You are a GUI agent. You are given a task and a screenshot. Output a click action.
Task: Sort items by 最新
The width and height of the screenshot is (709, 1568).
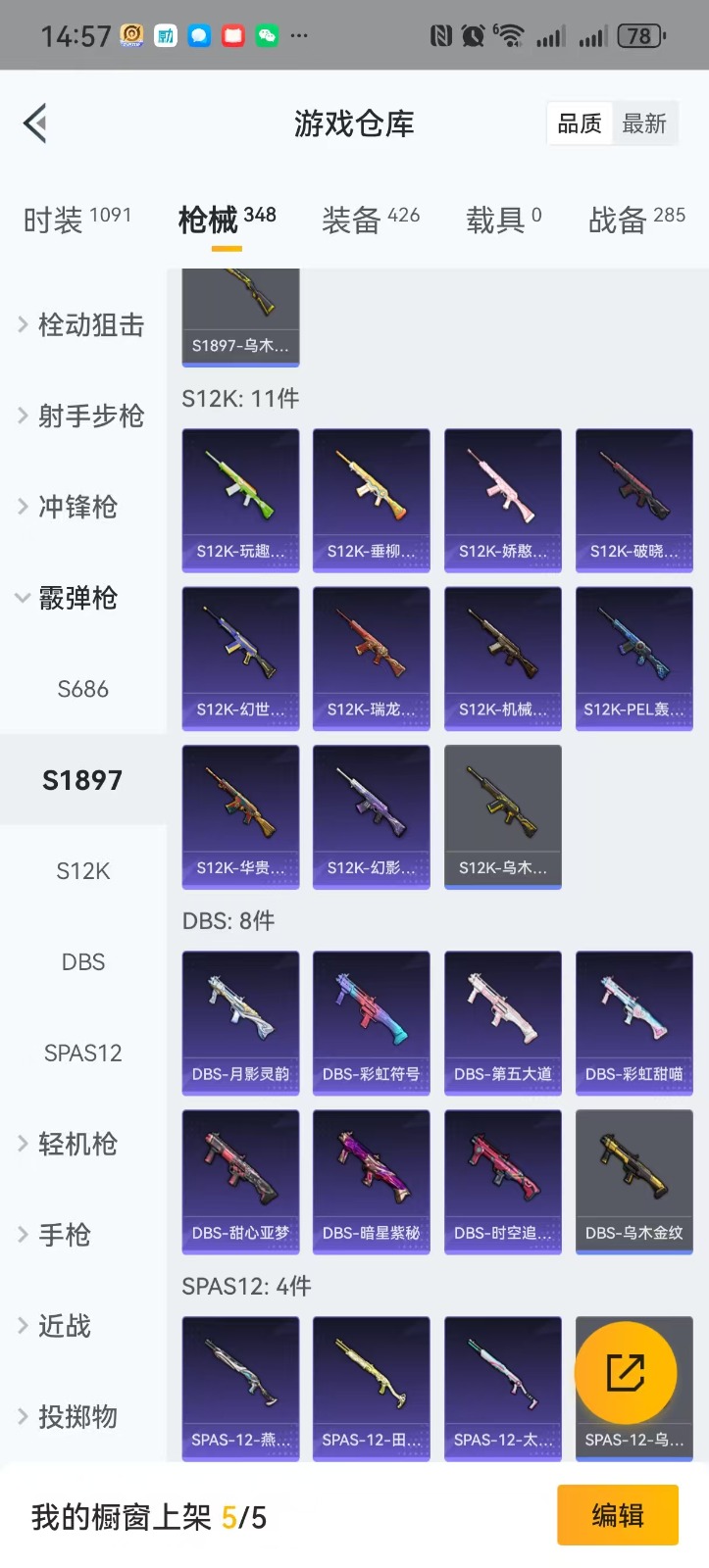point(644,124)
